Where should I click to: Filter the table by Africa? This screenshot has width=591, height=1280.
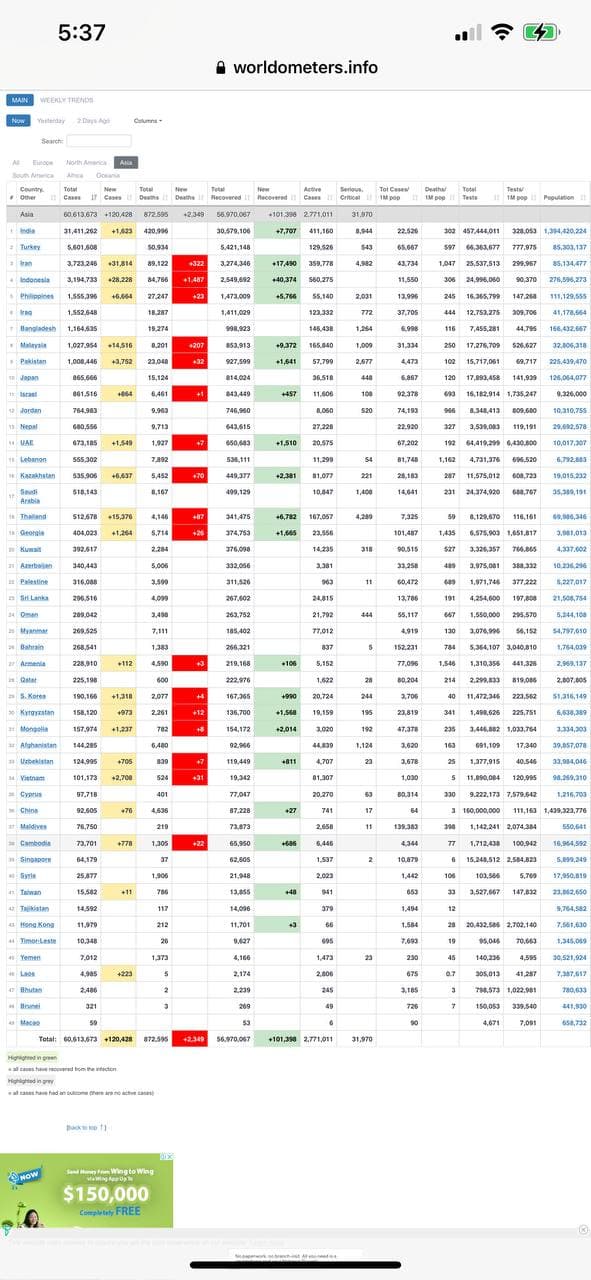click(75, 175)
